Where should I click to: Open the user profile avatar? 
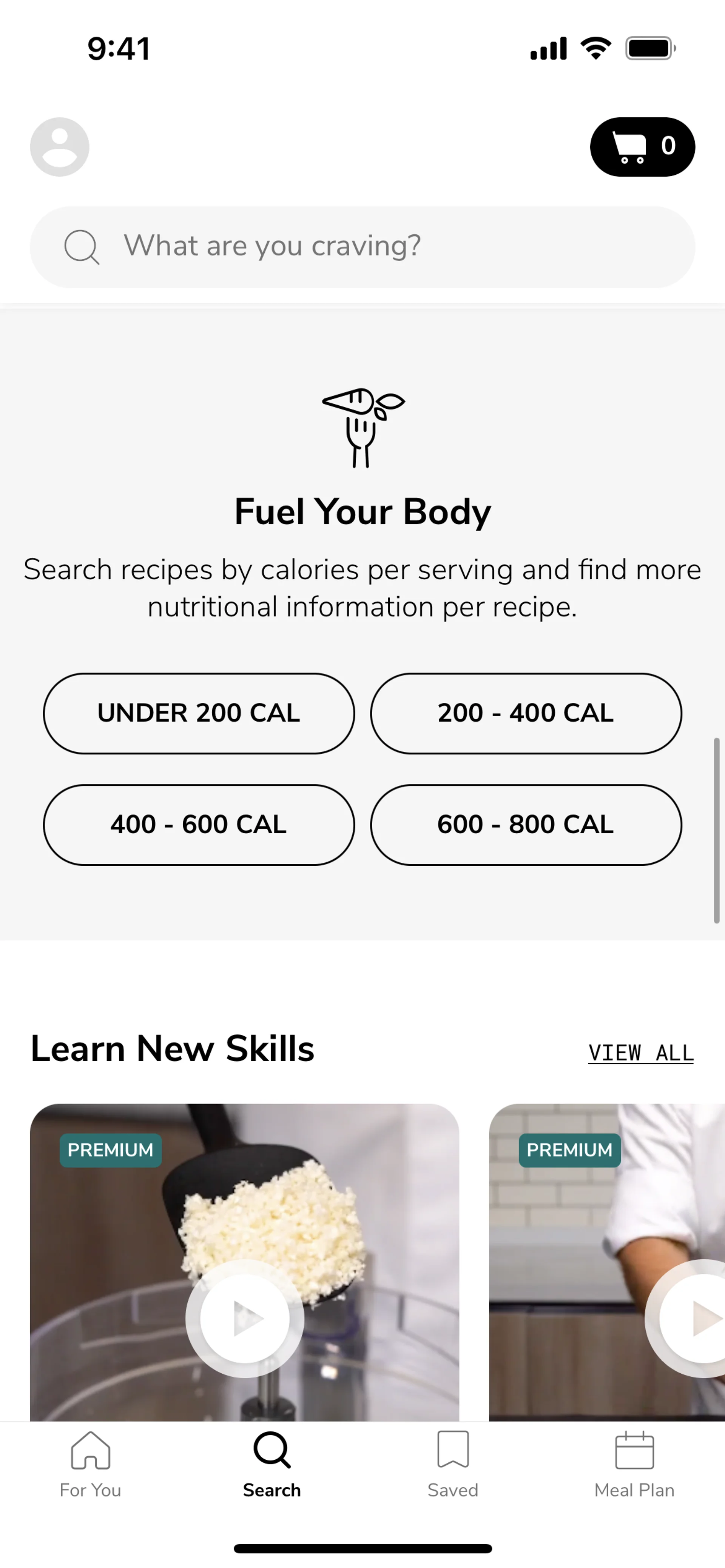point(60,147)
